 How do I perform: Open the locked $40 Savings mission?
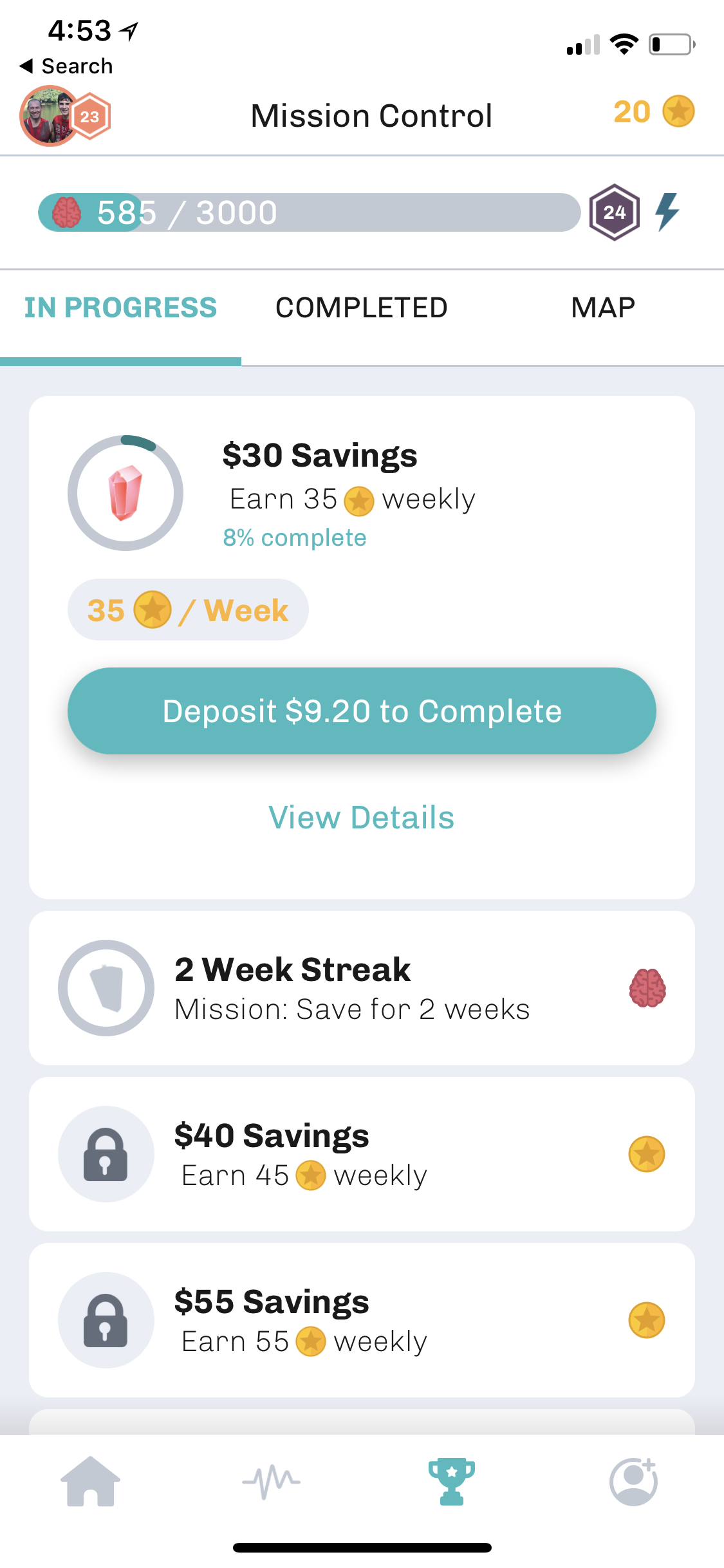pyautogui.click(x=362, y=1154)
